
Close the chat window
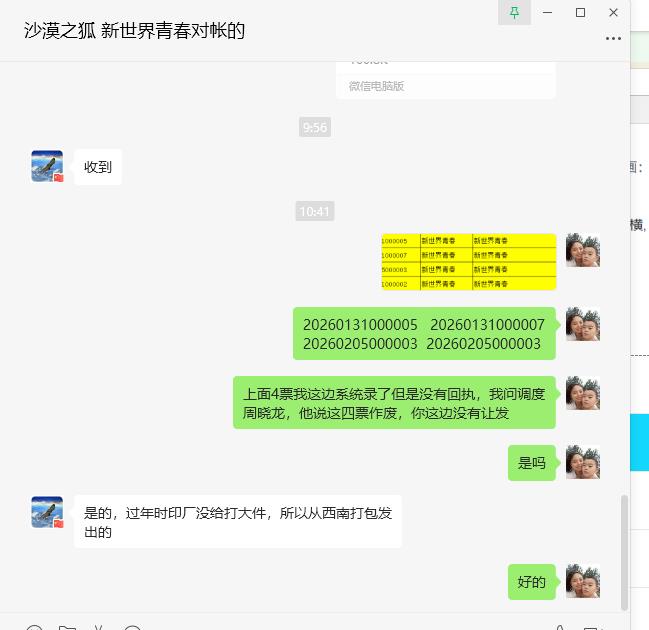coord(613,12)
